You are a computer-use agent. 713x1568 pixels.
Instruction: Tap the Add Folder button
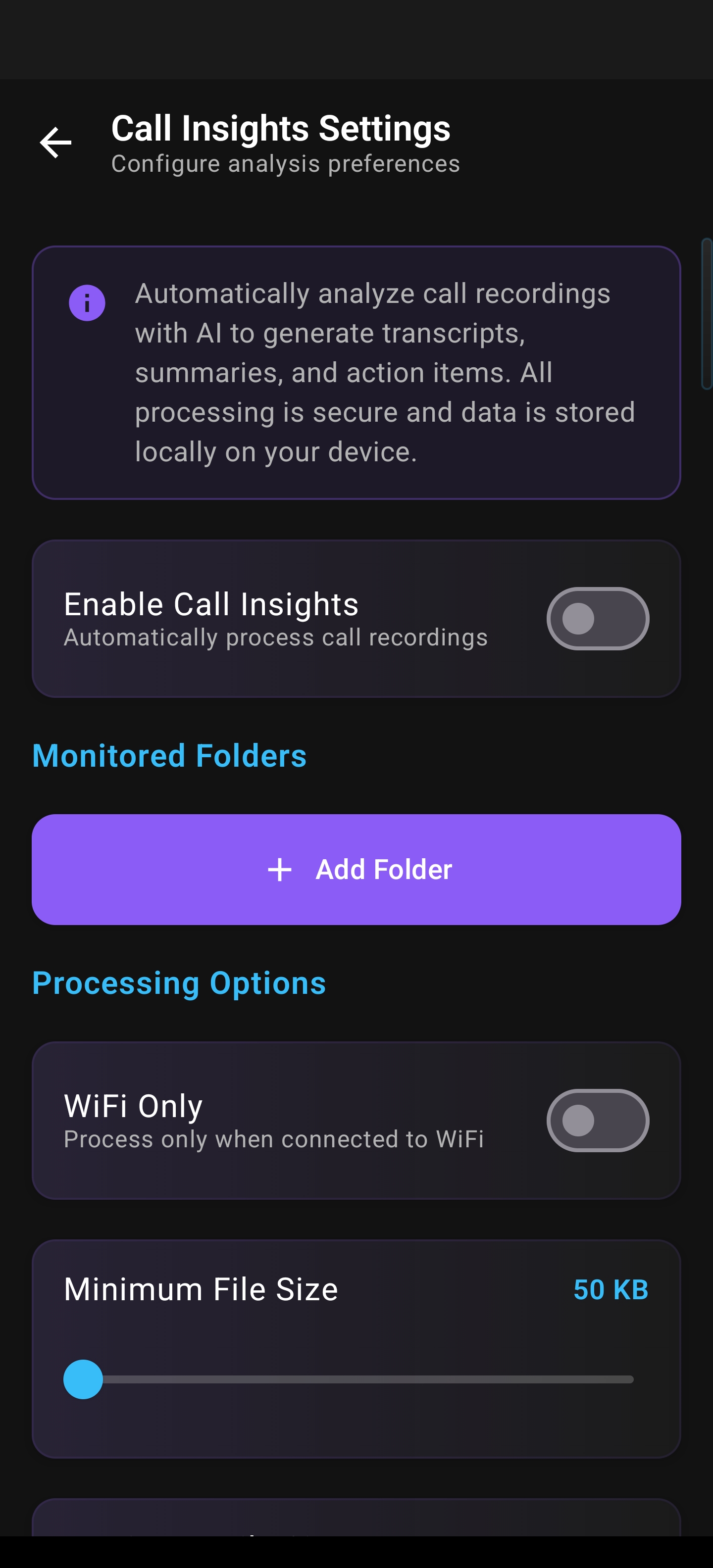pos(356,870)
